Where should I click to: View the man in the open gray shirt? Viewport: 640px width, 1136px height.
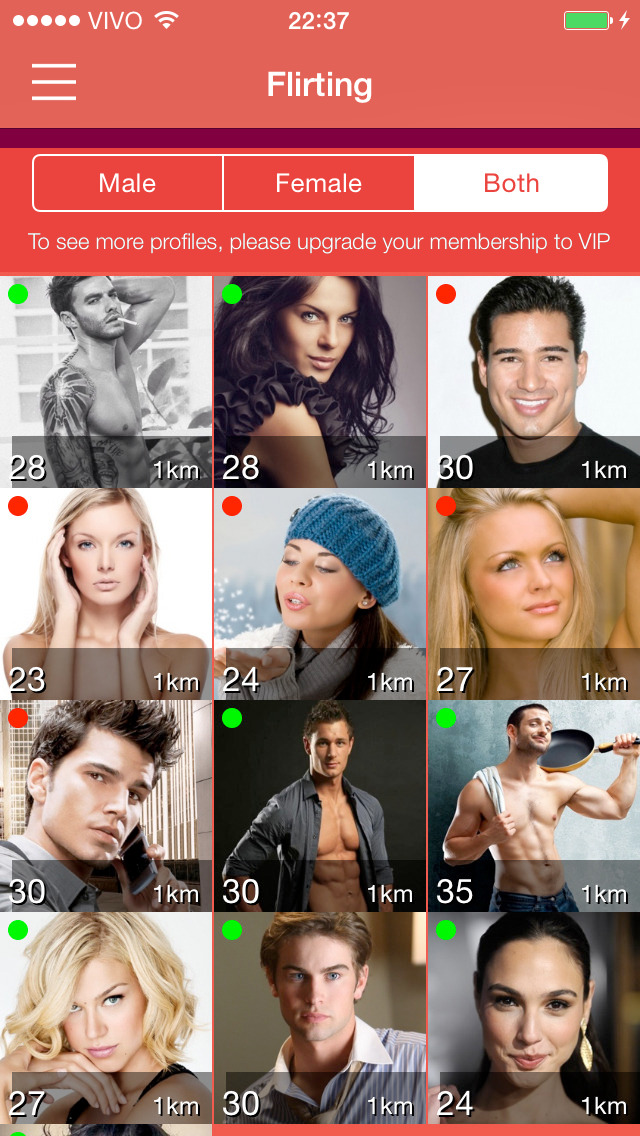coord(320,805)
